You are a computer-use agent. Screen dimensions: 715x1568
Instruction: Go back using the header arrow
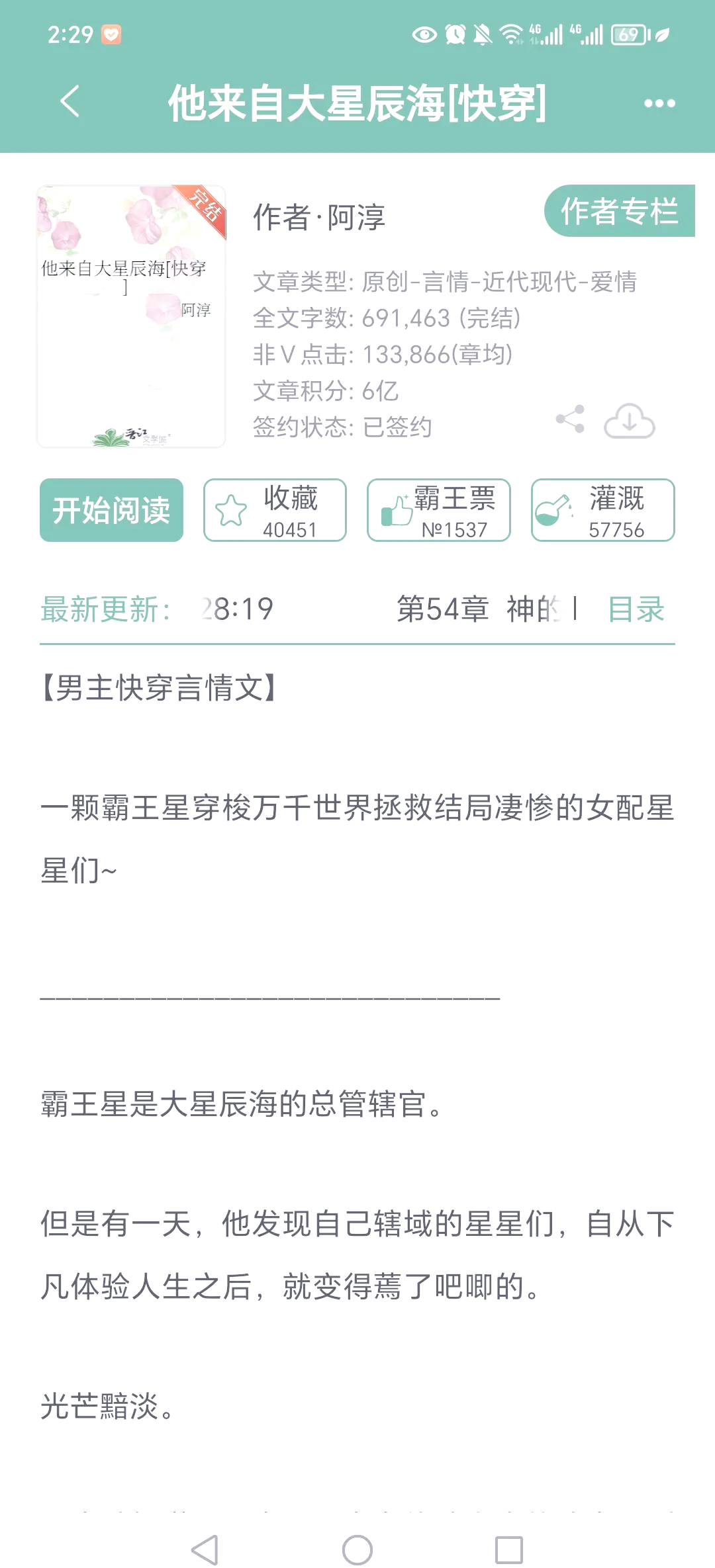pyautogui.click(x=70, y=102)
